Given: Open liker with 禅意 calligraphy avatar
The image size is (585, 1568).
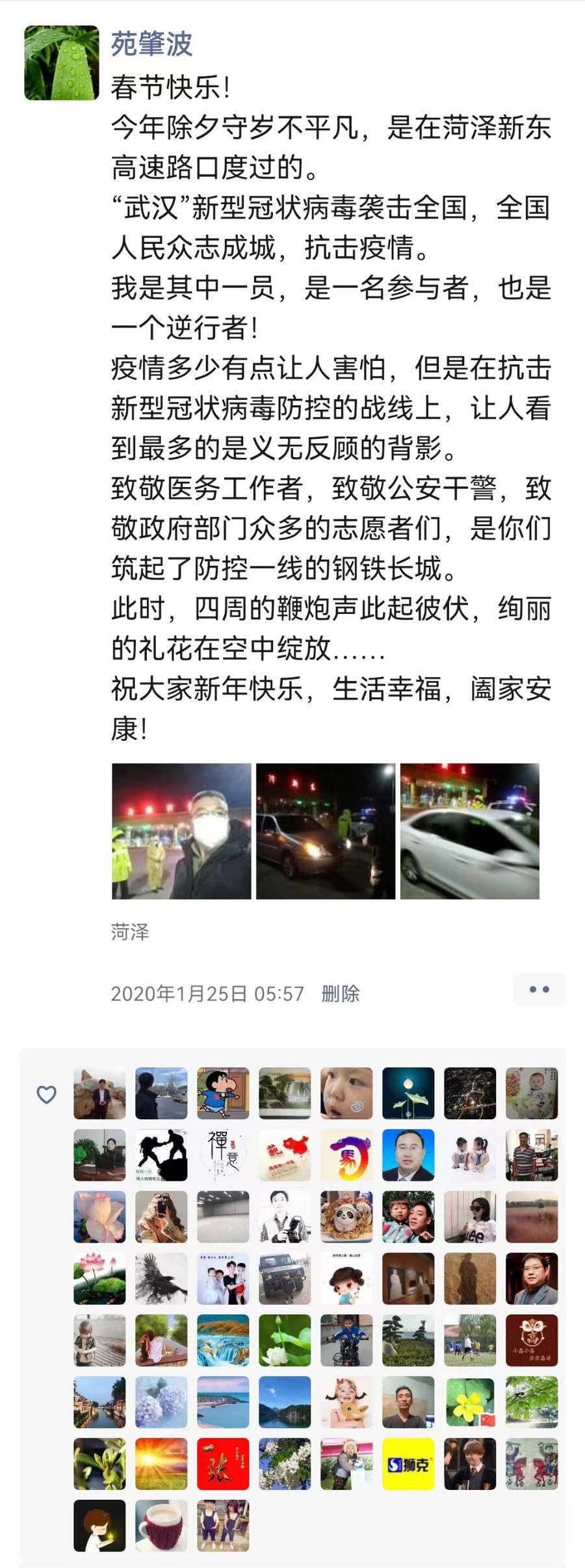Looking at the screenshot, I should [x=223, y=1154].
